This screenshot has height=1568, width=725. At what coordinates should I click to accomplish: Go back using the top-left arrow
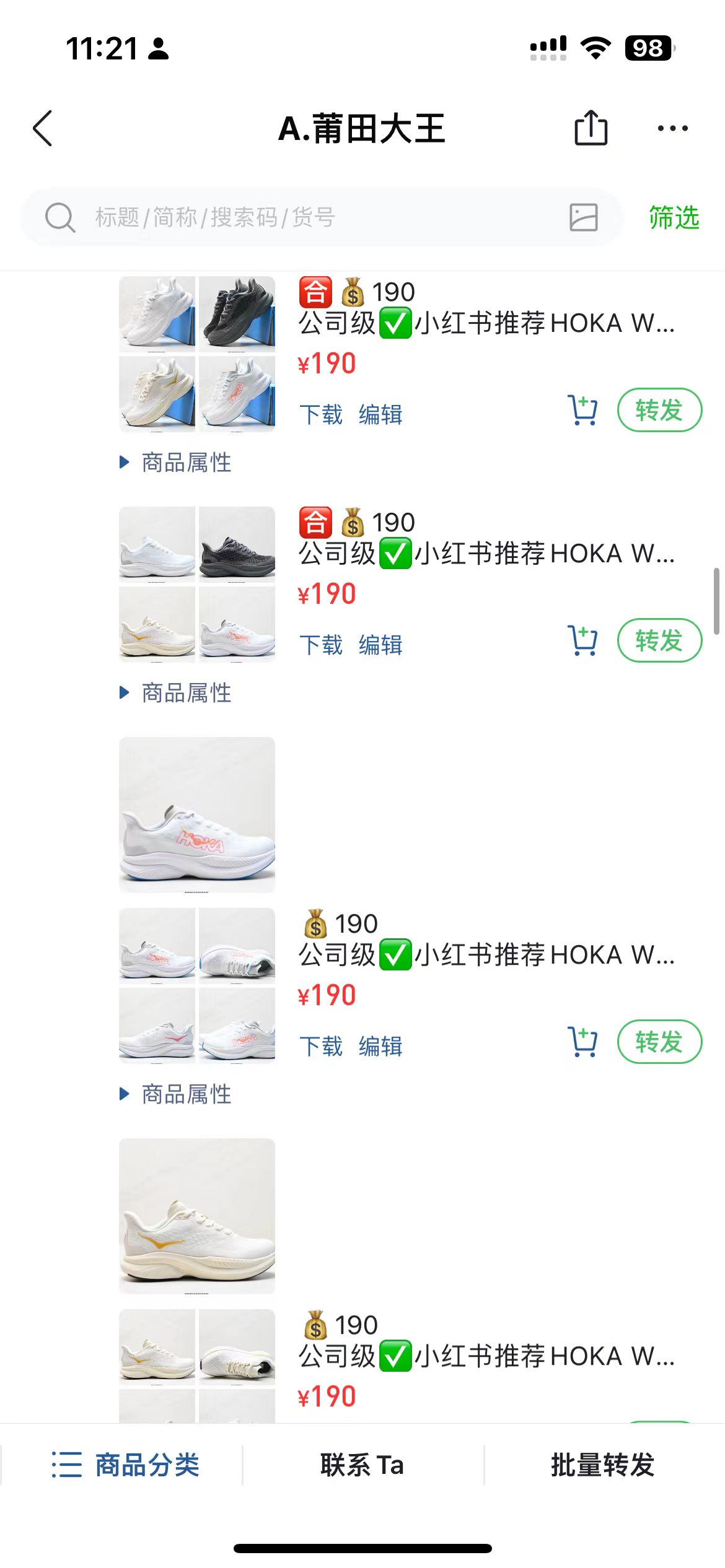43,129
